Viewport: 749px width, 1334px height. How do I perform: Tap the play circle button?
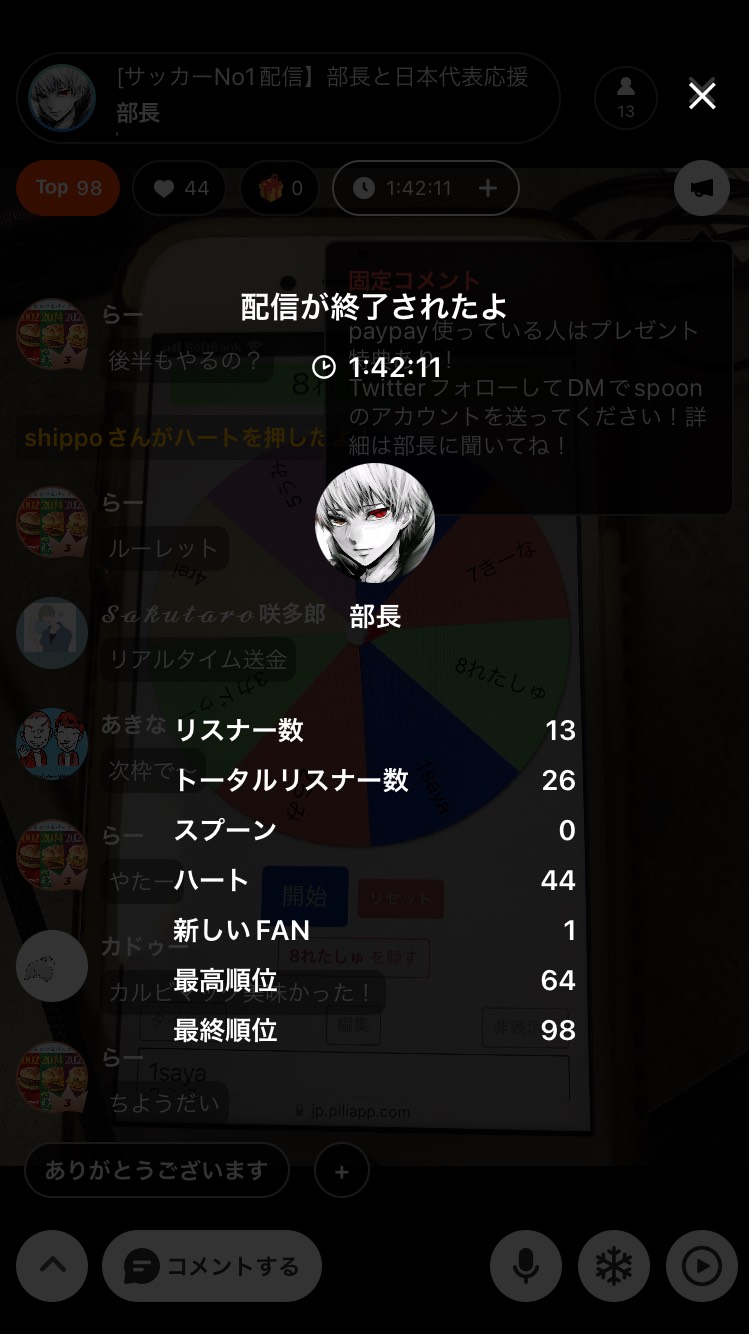pos(701,1266)
